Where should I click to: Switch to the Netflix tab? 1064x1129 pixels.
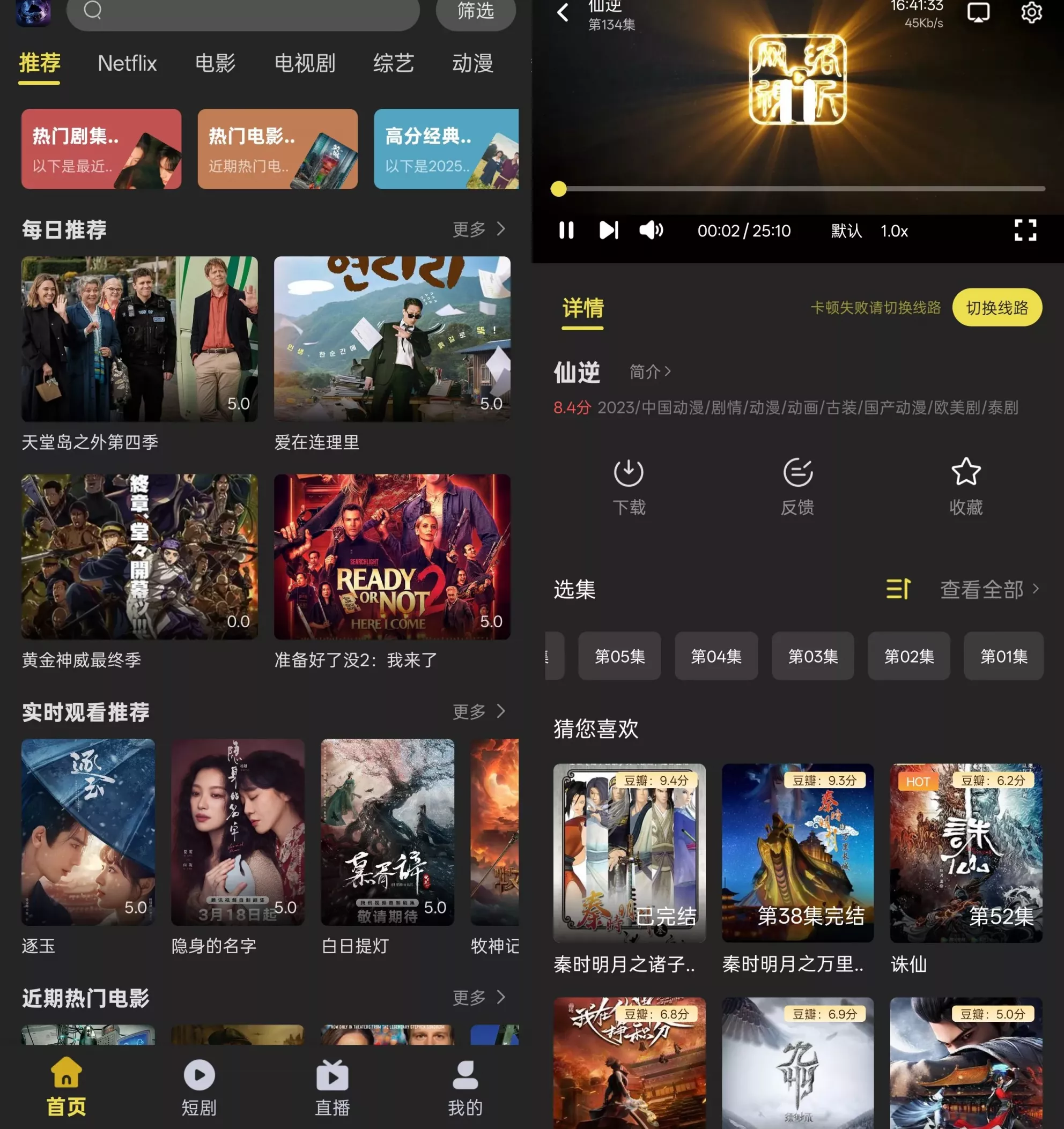pos(127,63)
